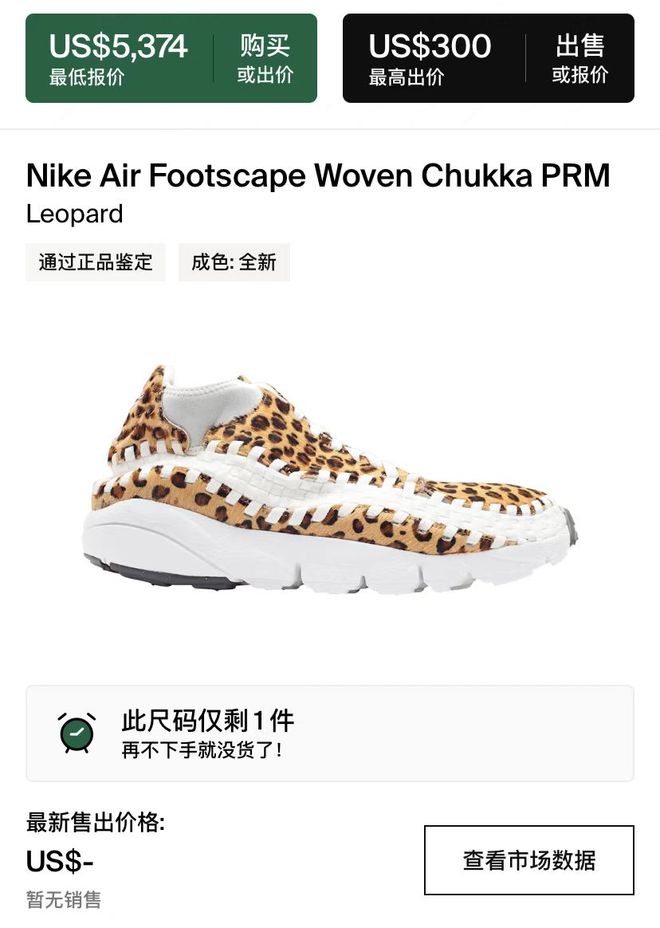The height and width of the screenshot is (928, 660).
Task: Tap the black sell button at US$300
Action: [x=488, y=58]
